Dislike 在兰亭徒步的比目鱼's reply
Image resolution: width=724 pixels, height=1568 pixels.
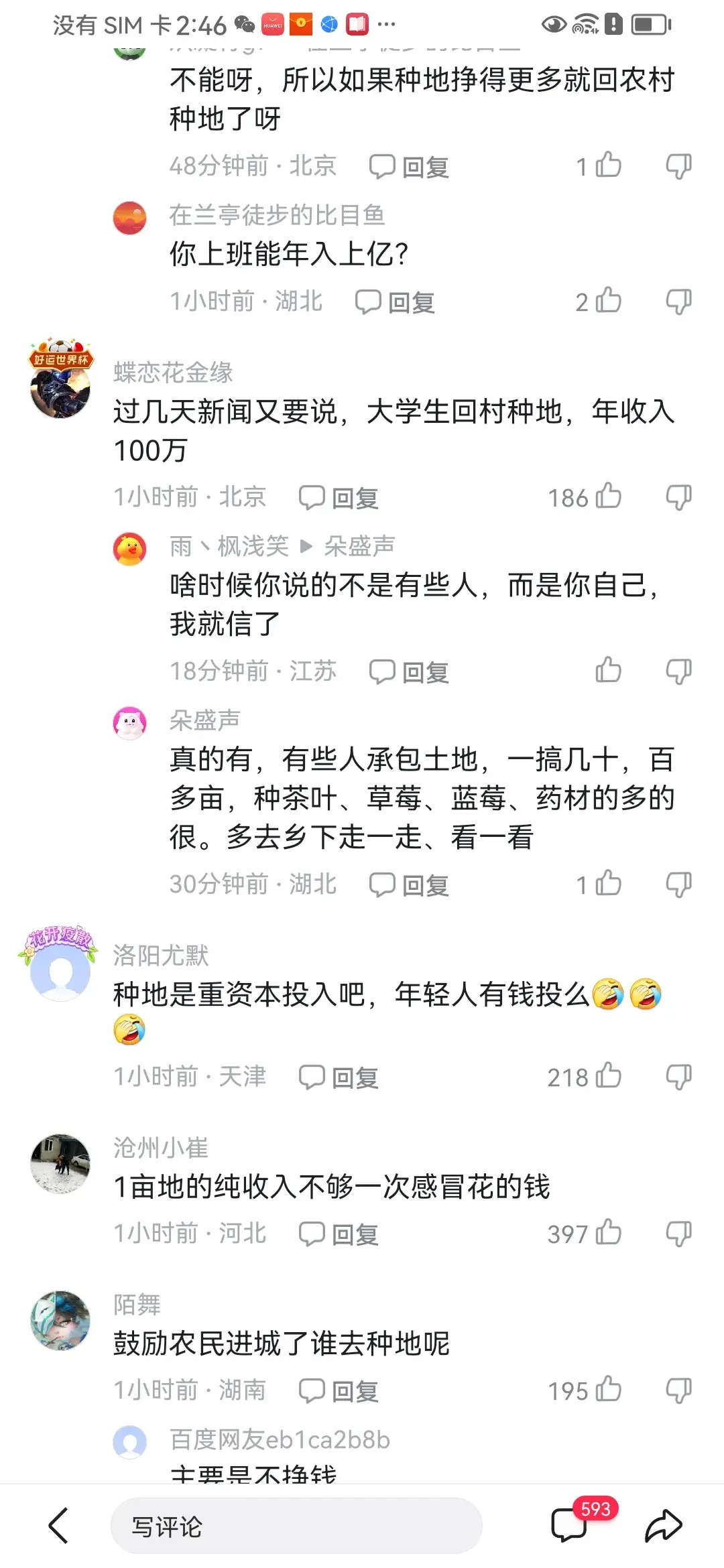(678, 302)
